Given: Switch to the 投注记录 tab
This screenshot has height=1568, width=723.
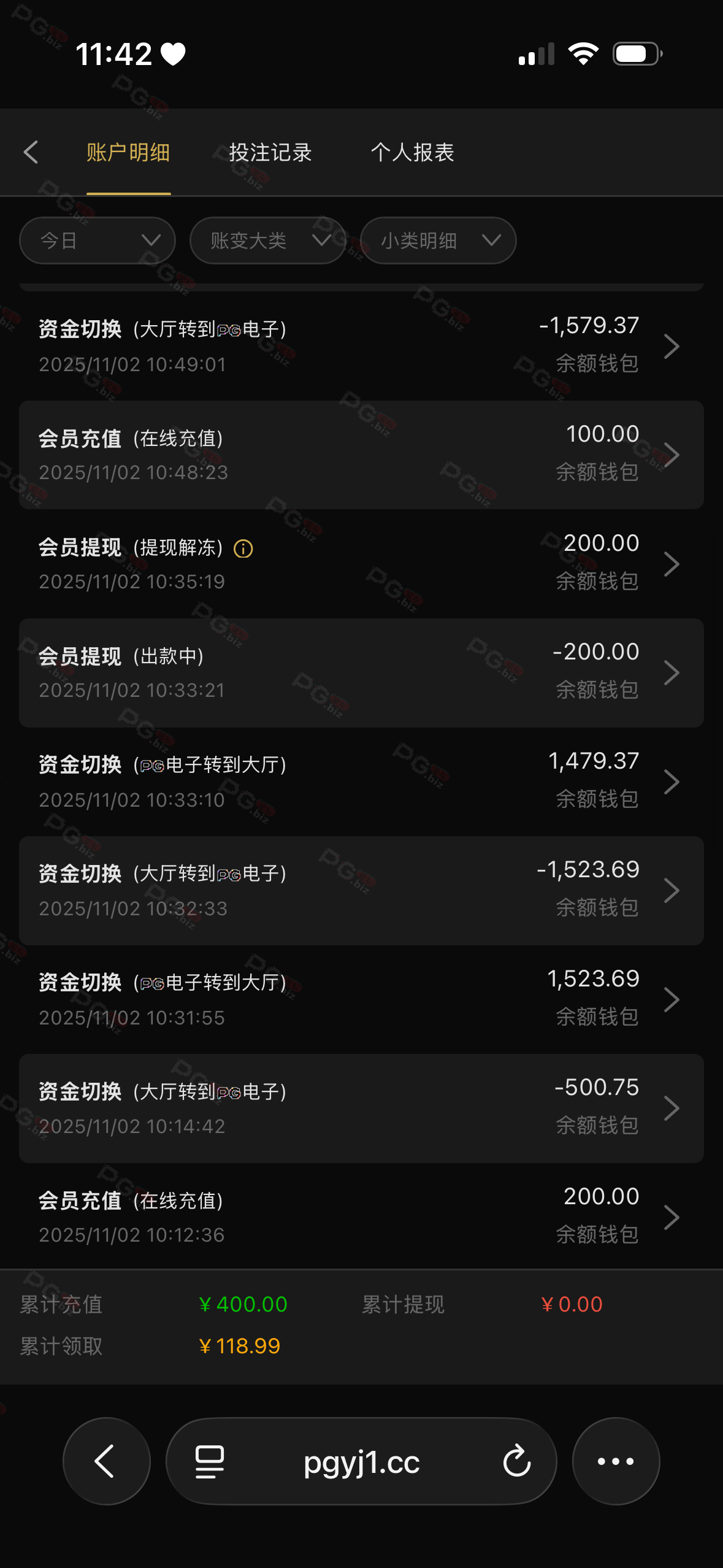Looking at the screenshot, I should click(270, 152).
